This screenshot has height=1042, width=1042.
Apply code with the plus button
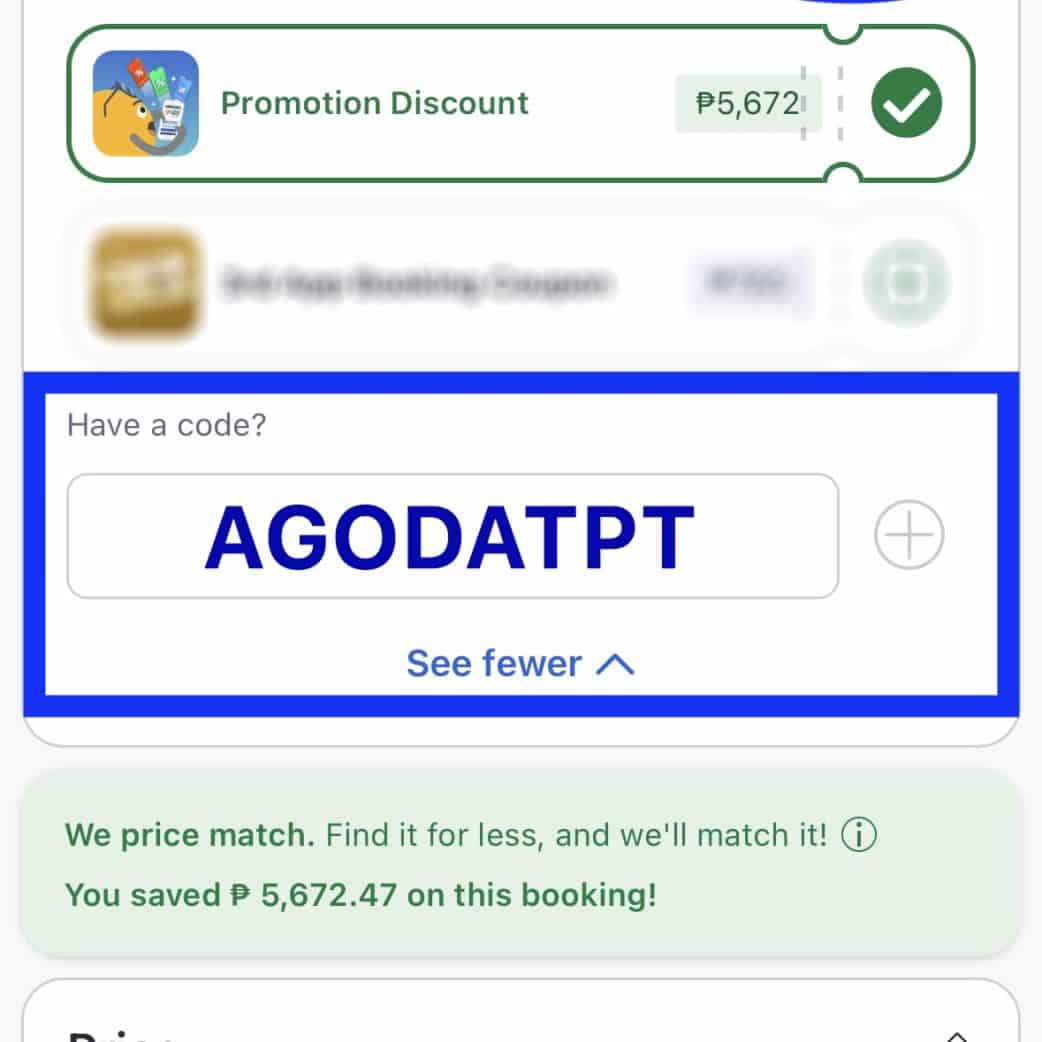point(909,536)
